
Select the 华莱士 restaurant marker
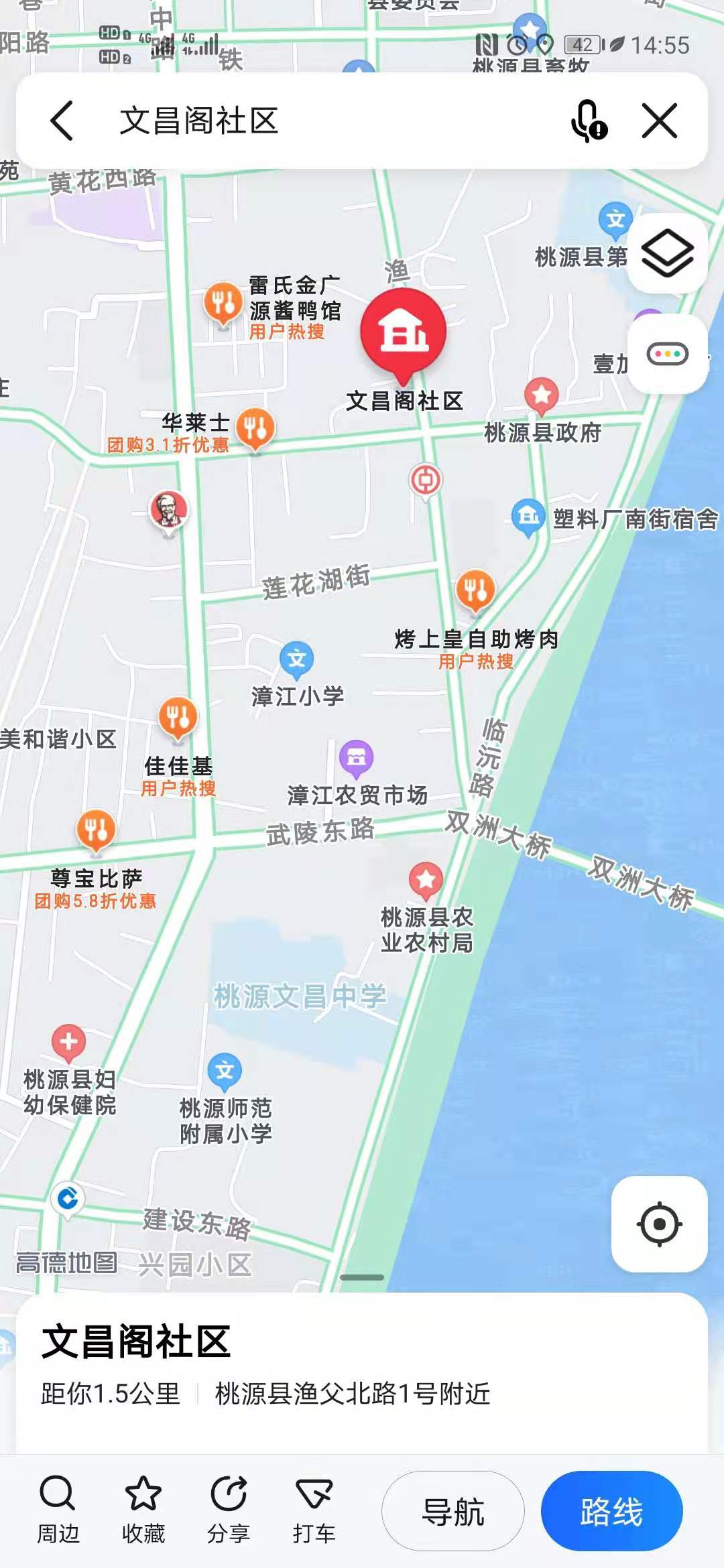click(x=255, y=428)
